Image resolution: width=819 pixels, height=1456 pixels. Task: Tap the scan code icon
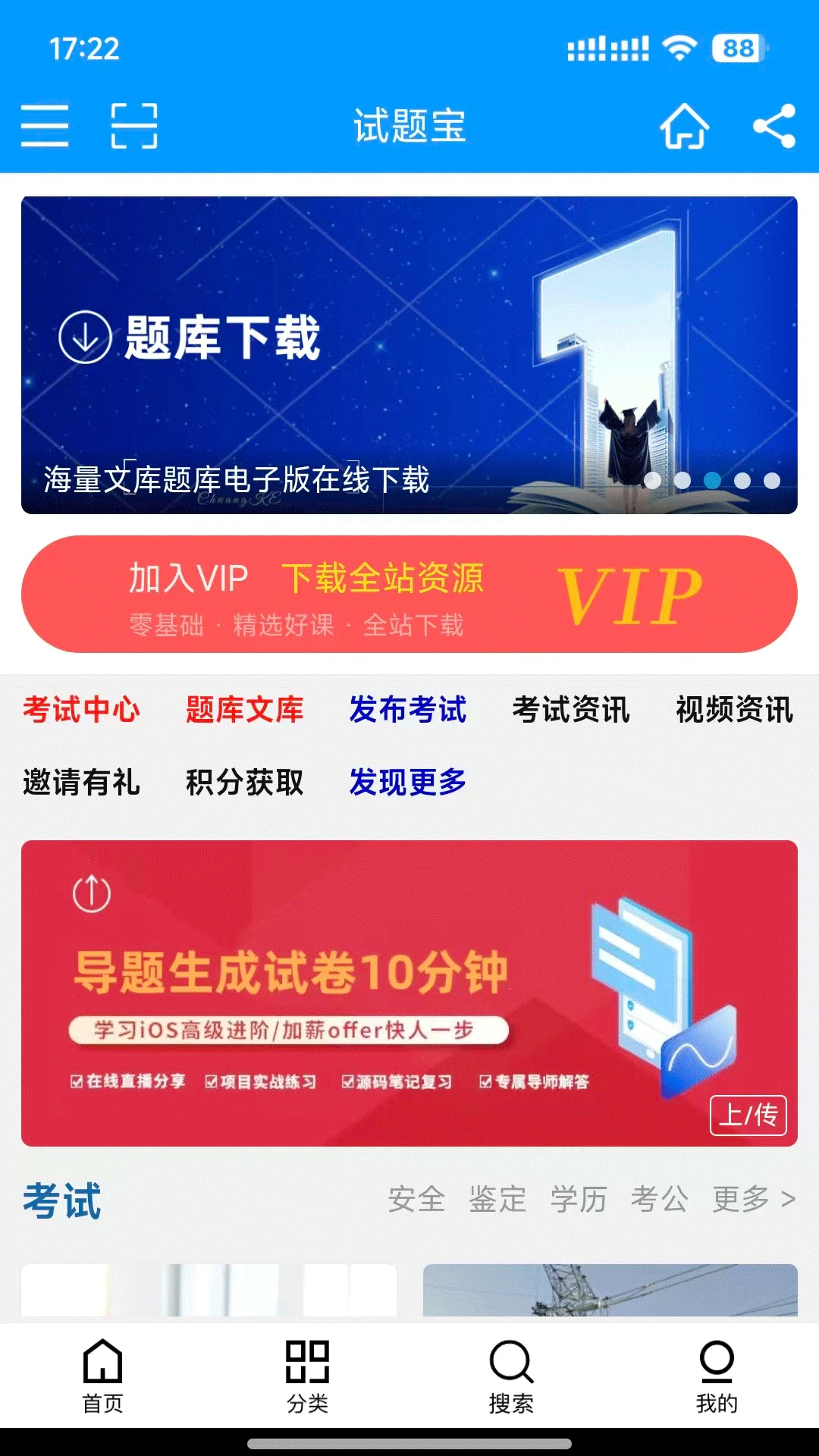click(134, 126)
